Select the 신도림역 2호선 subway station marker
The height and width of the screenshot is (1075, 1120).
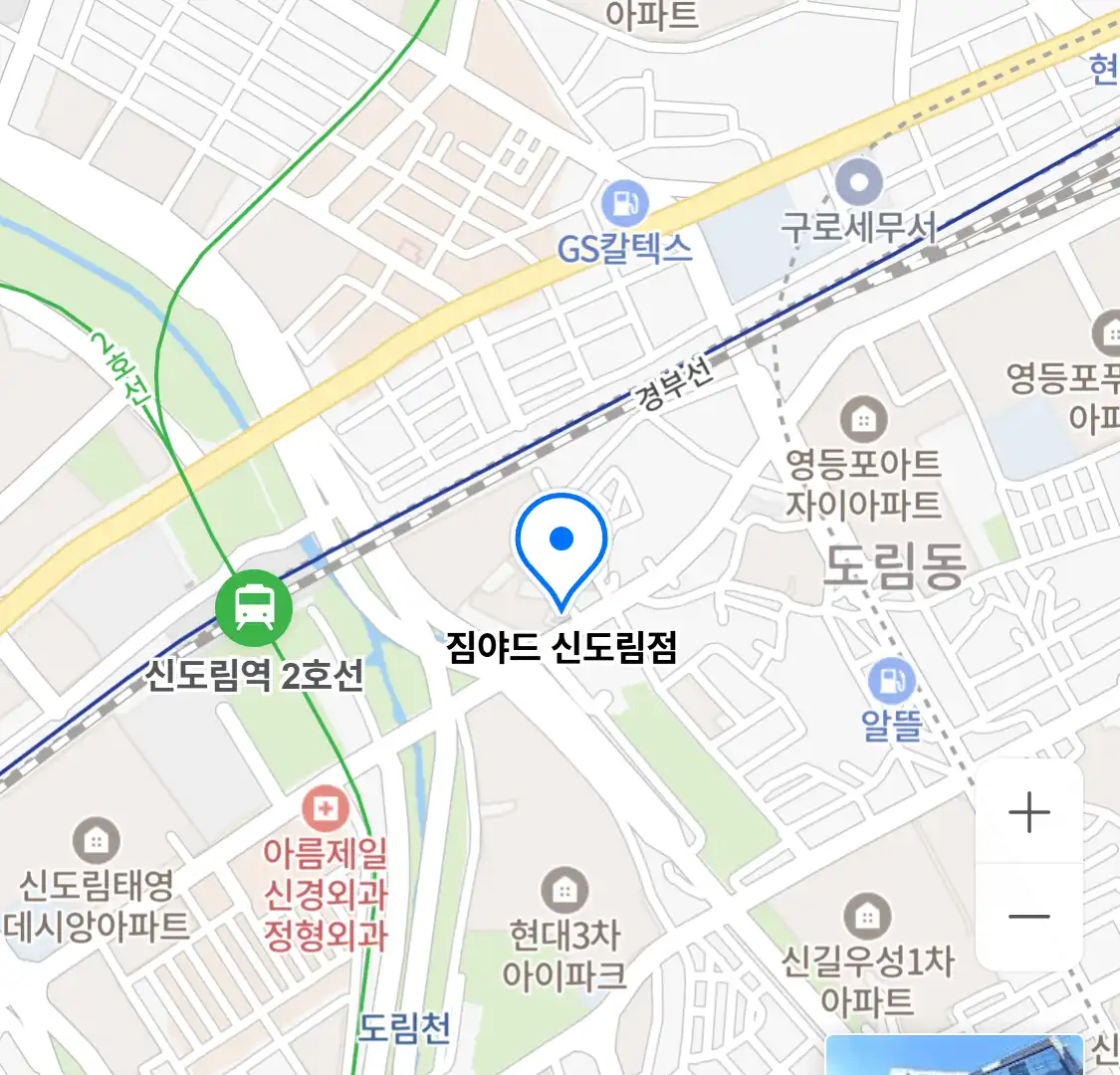(x=254, y=607)
